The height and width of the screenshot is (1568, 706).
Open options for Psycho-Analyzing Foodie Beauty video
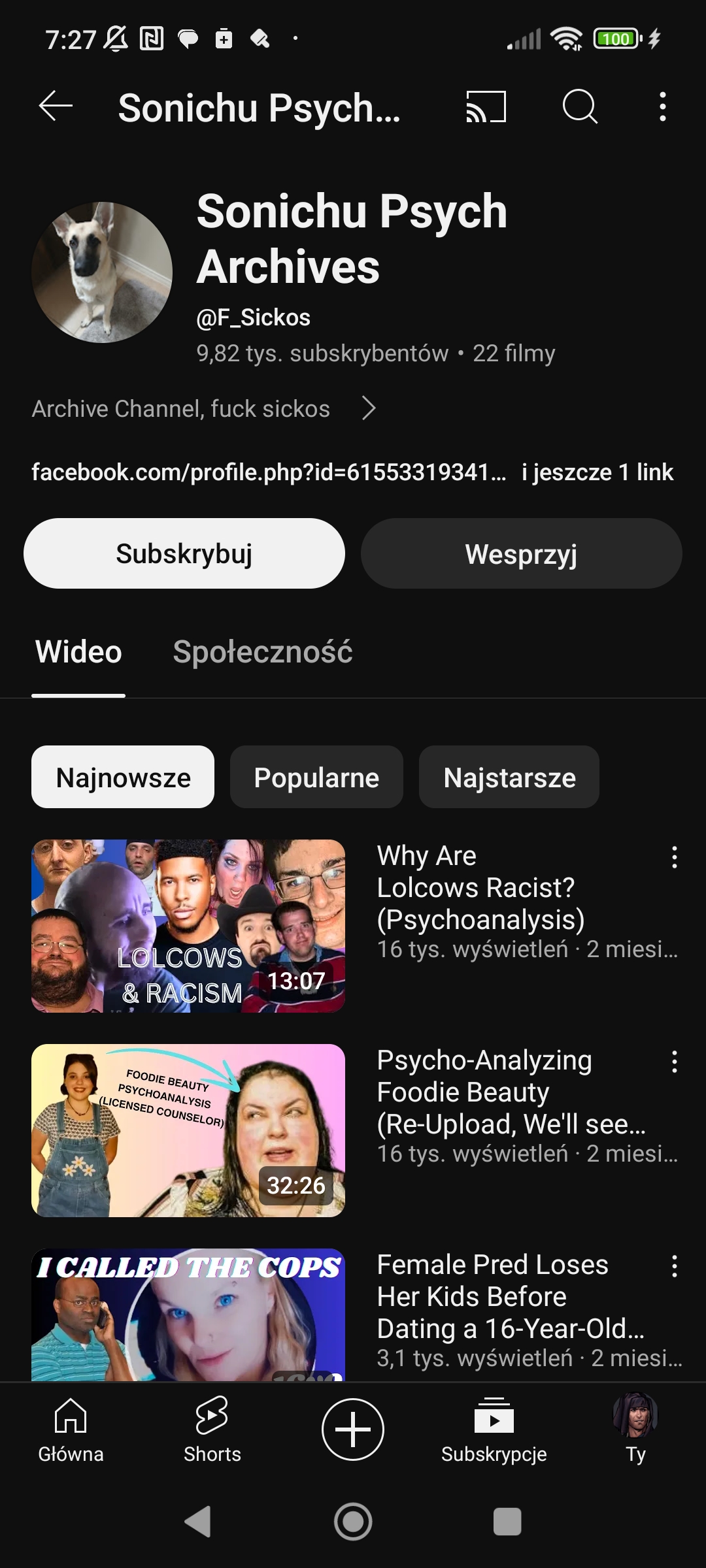[x=674, y=1062]
